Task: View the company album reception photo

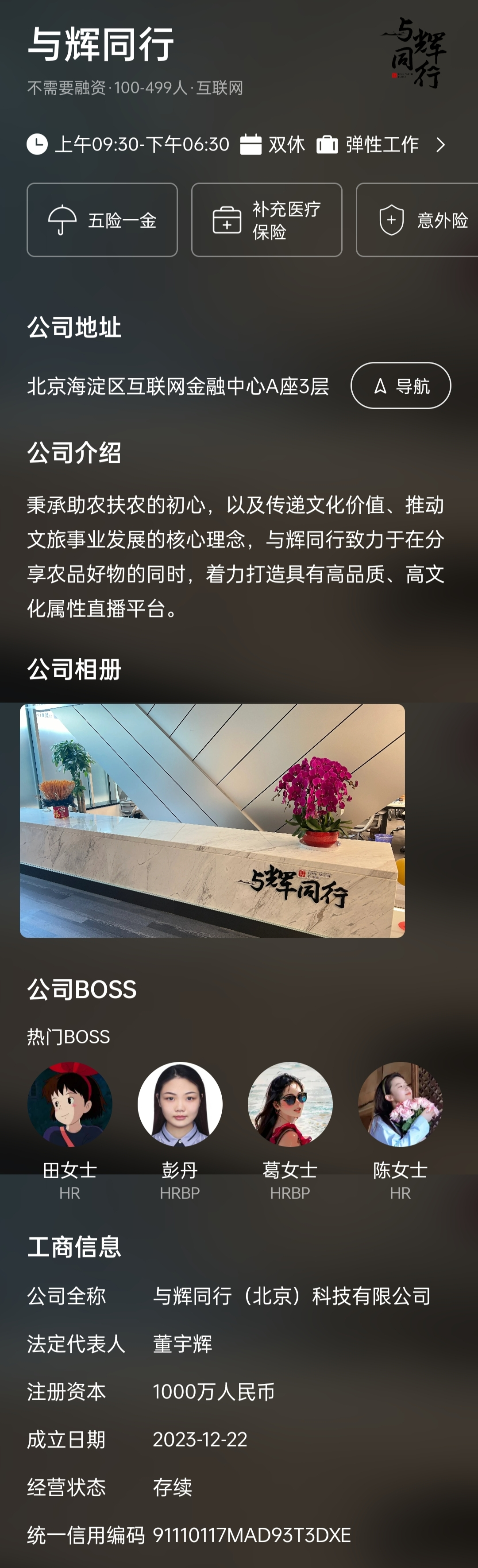Action: point(212,820)
